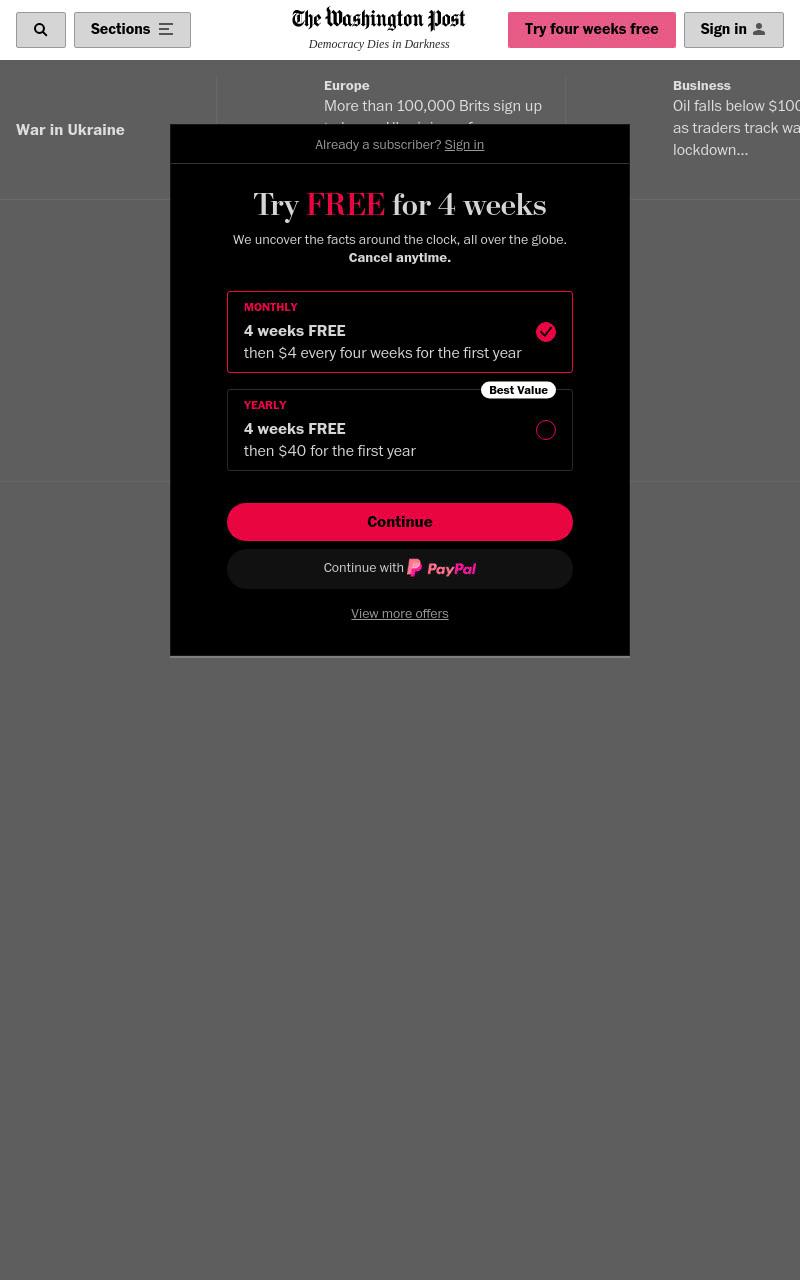Follow the subscriber Sign in link

click(x=464, y=145)
